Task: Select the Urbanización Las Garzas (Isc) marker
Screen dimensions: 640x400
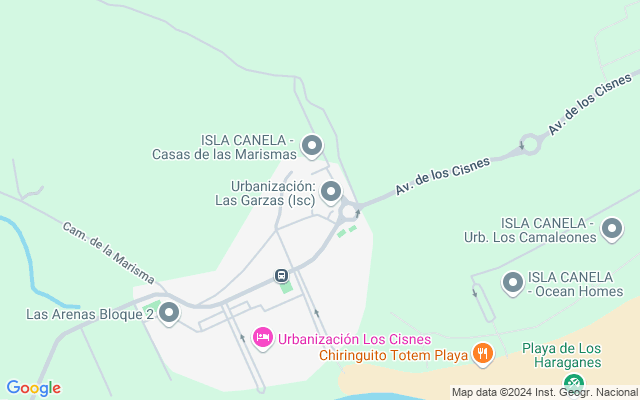Action: coord(331,192)
